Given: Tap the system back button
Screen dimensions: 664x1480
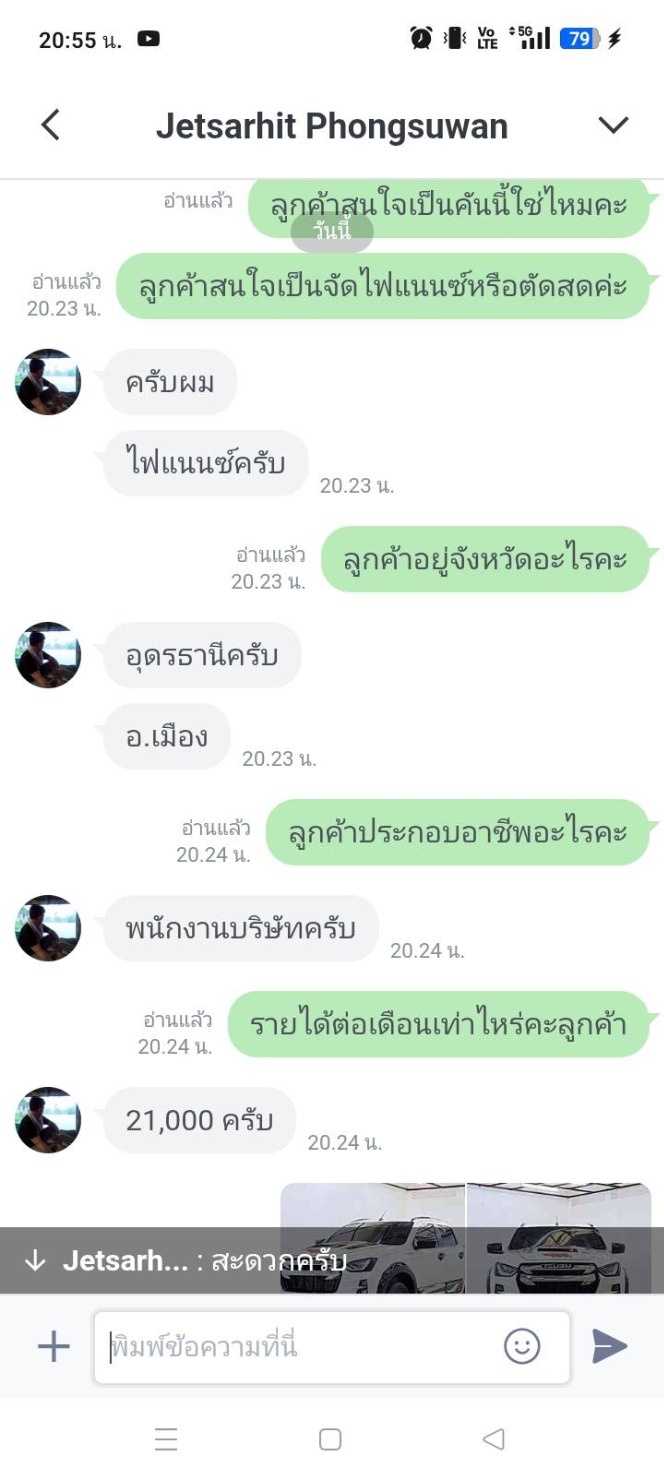Looking at the screenshot, I should [x=493, y=1439].
